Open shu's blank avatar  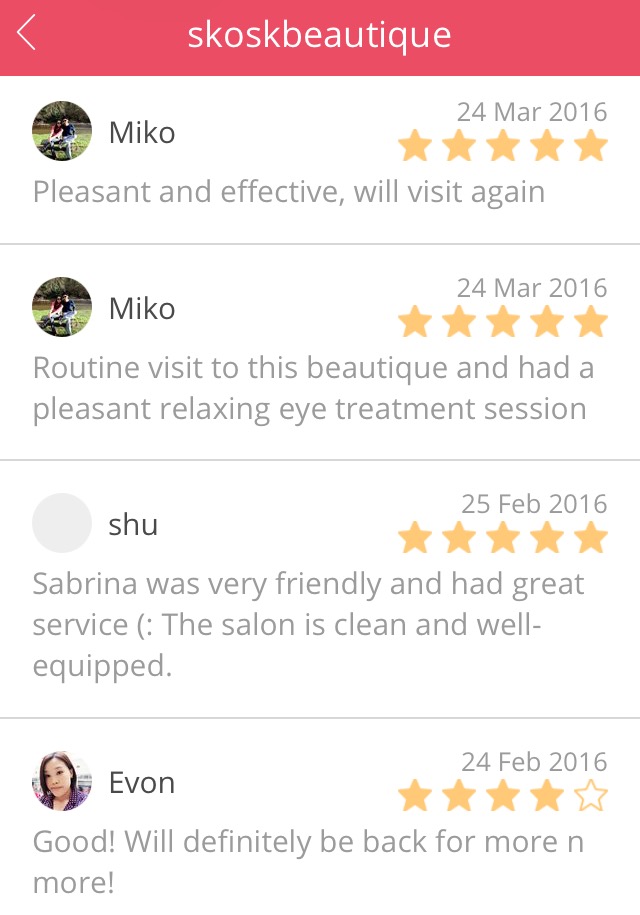click(62, 523)
